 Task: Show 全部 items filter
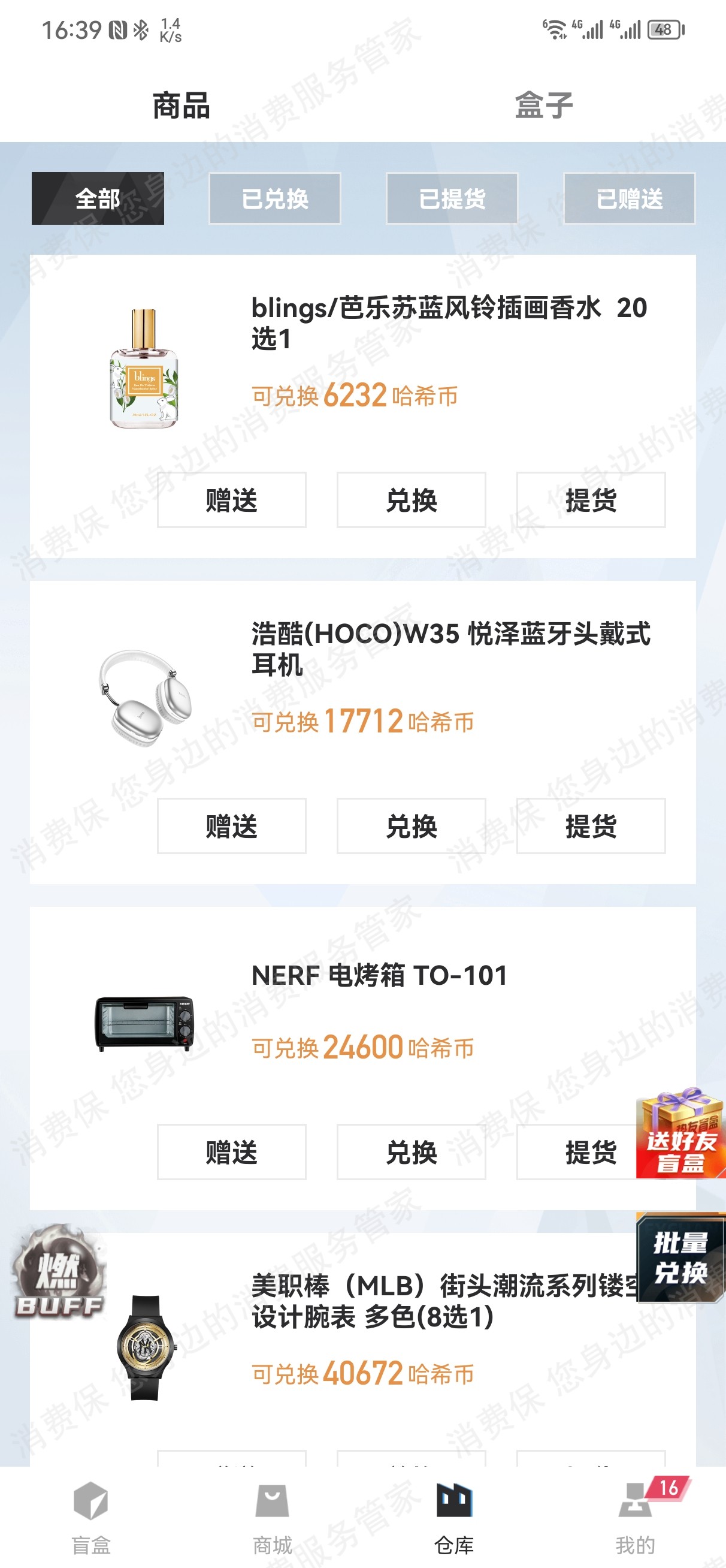[98, 198]
